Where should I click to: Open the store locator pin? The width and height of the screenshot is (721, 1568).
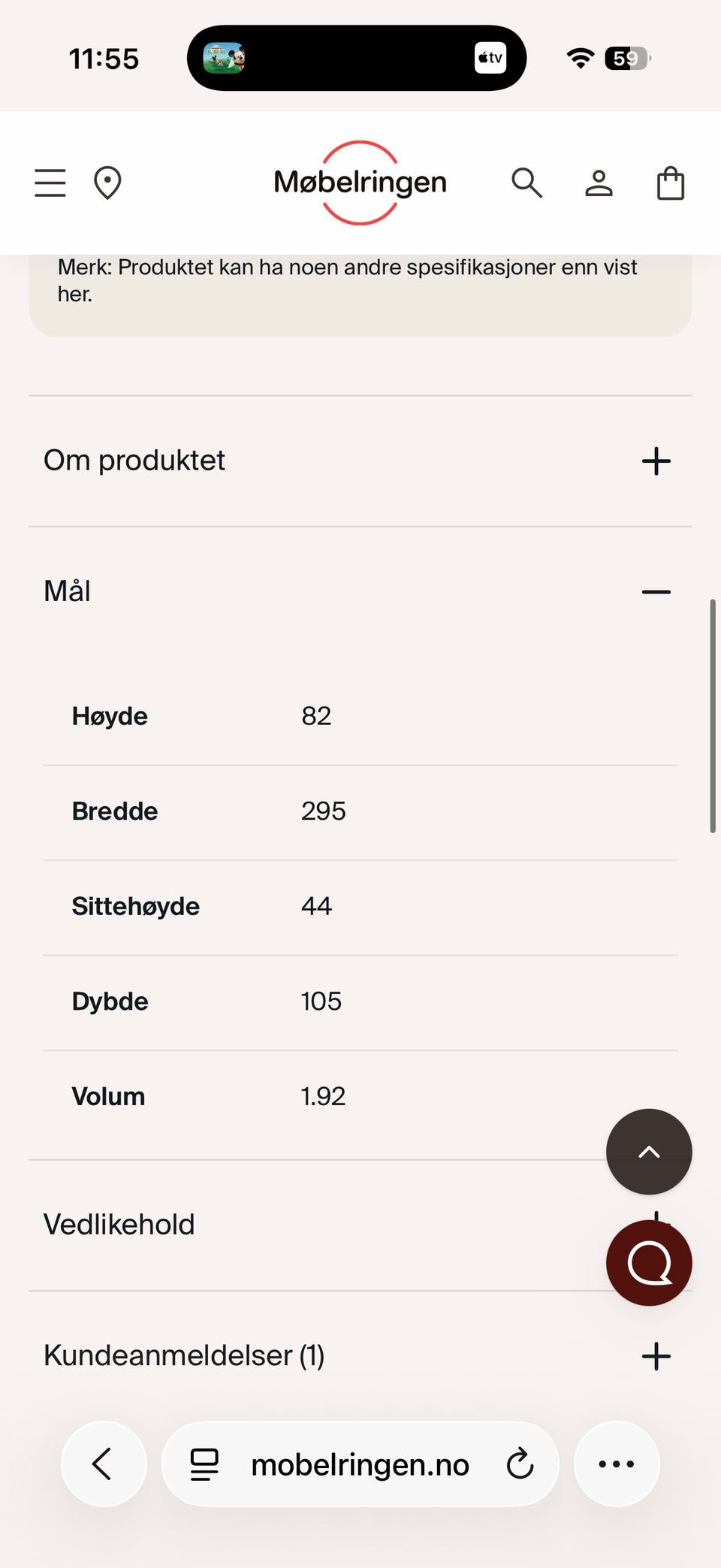click(x=107, y=183)
